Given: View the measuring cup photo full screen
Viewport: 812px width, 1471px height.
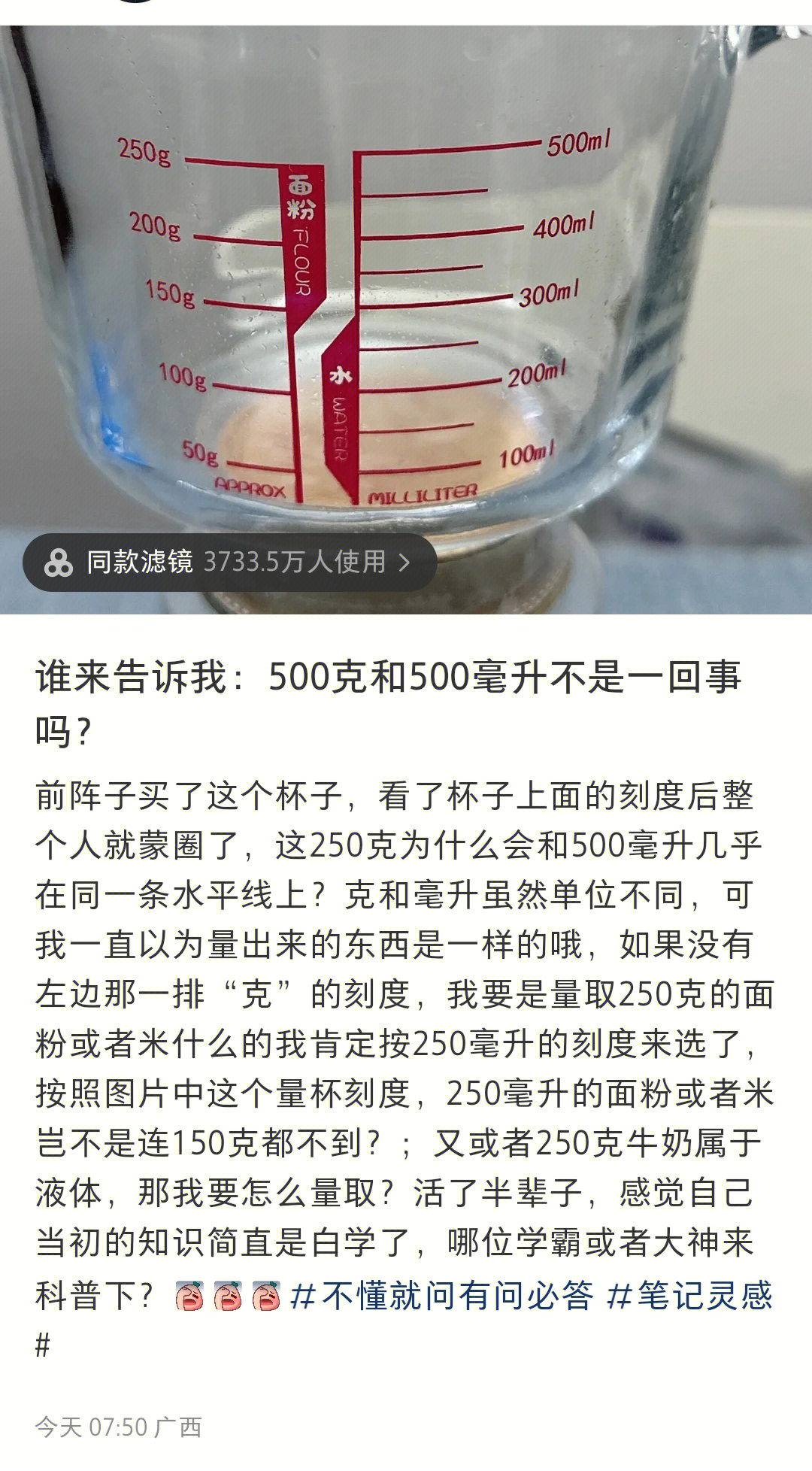Looking at the screenshot, I should point(406,286).
